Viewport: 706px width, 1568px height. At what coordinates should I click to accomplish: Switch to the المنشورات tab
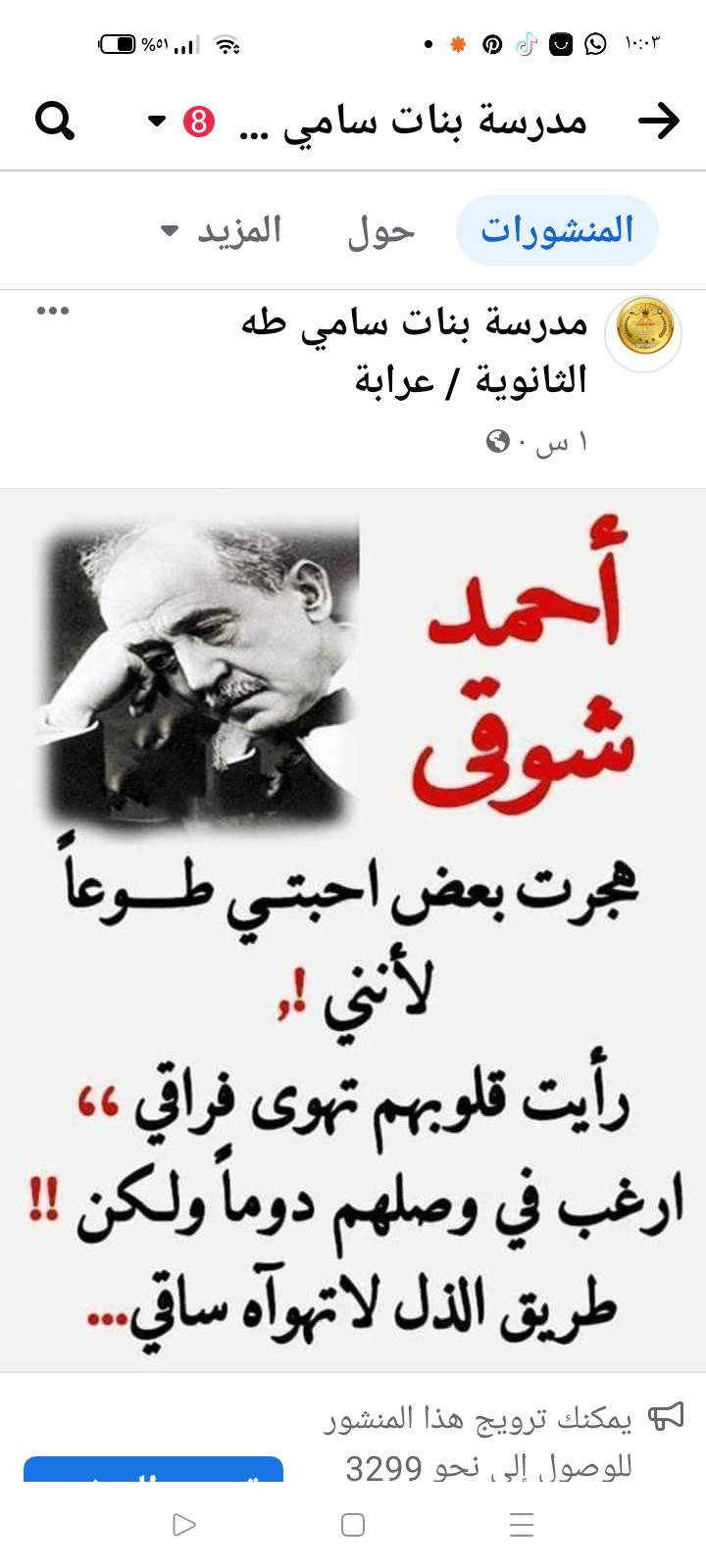pos(557,230)
